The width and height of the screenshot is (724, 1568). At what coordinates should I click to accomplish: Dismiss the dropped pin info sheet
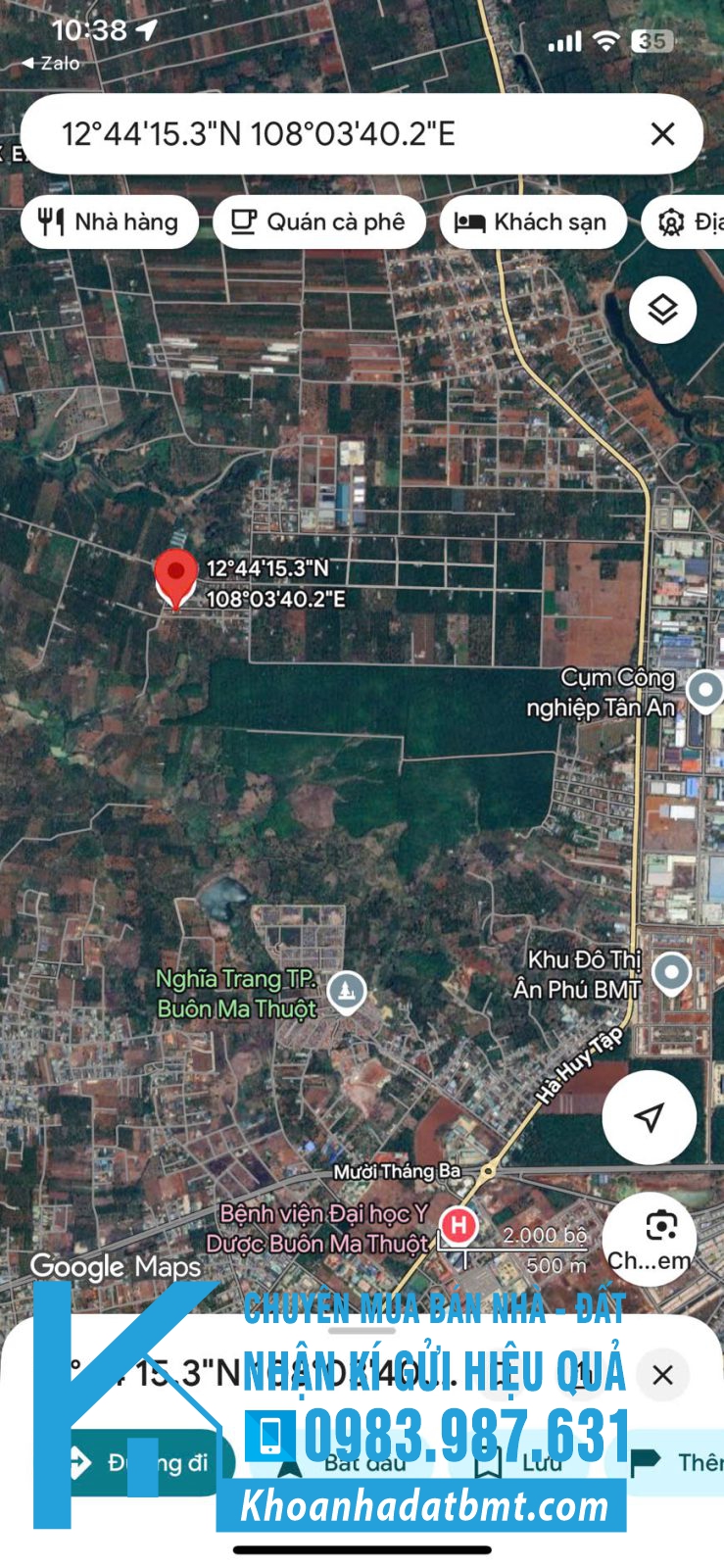pyautogui.click(x=662, y=1375)
